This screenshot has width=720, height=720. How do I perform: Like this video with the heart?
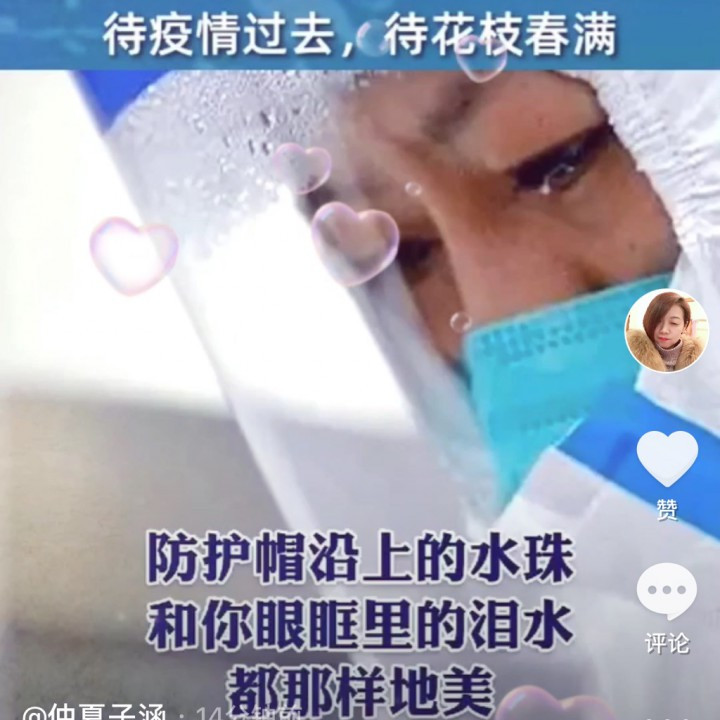point(667,459)
